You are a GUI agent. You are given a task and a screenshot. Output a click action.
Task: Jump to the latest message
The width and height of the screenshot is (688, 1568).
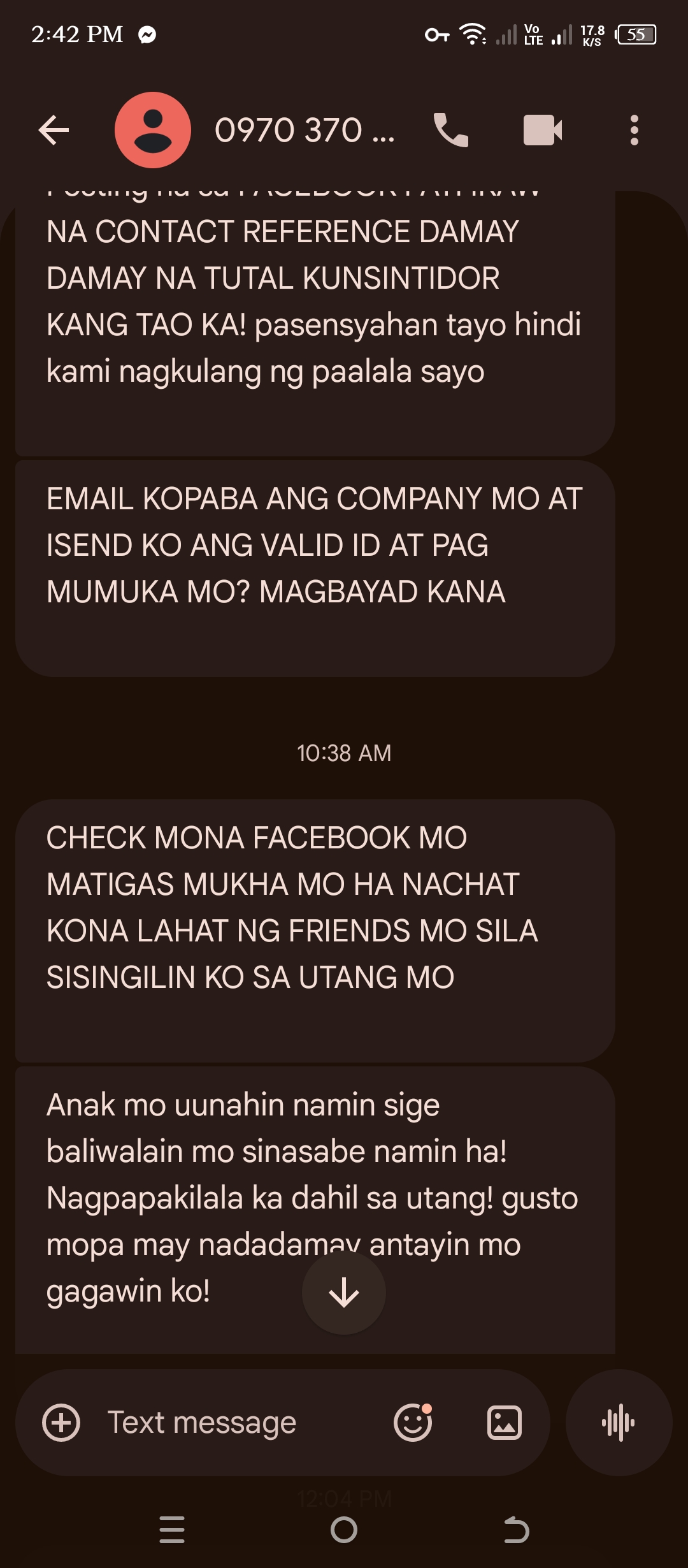pyautogui.click(x=344, y=1293)
